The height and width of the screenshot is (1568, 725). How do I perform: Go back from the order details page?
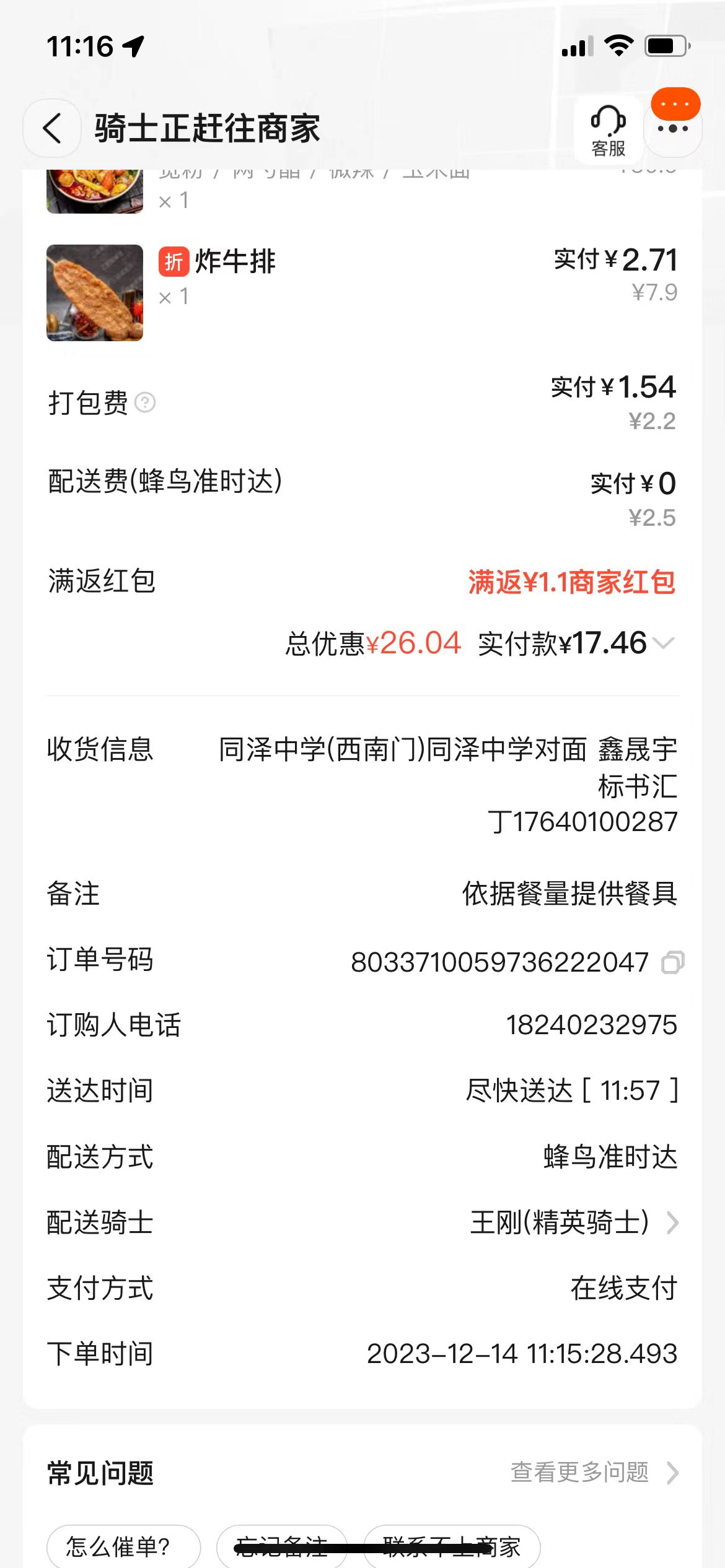point(52,128)
